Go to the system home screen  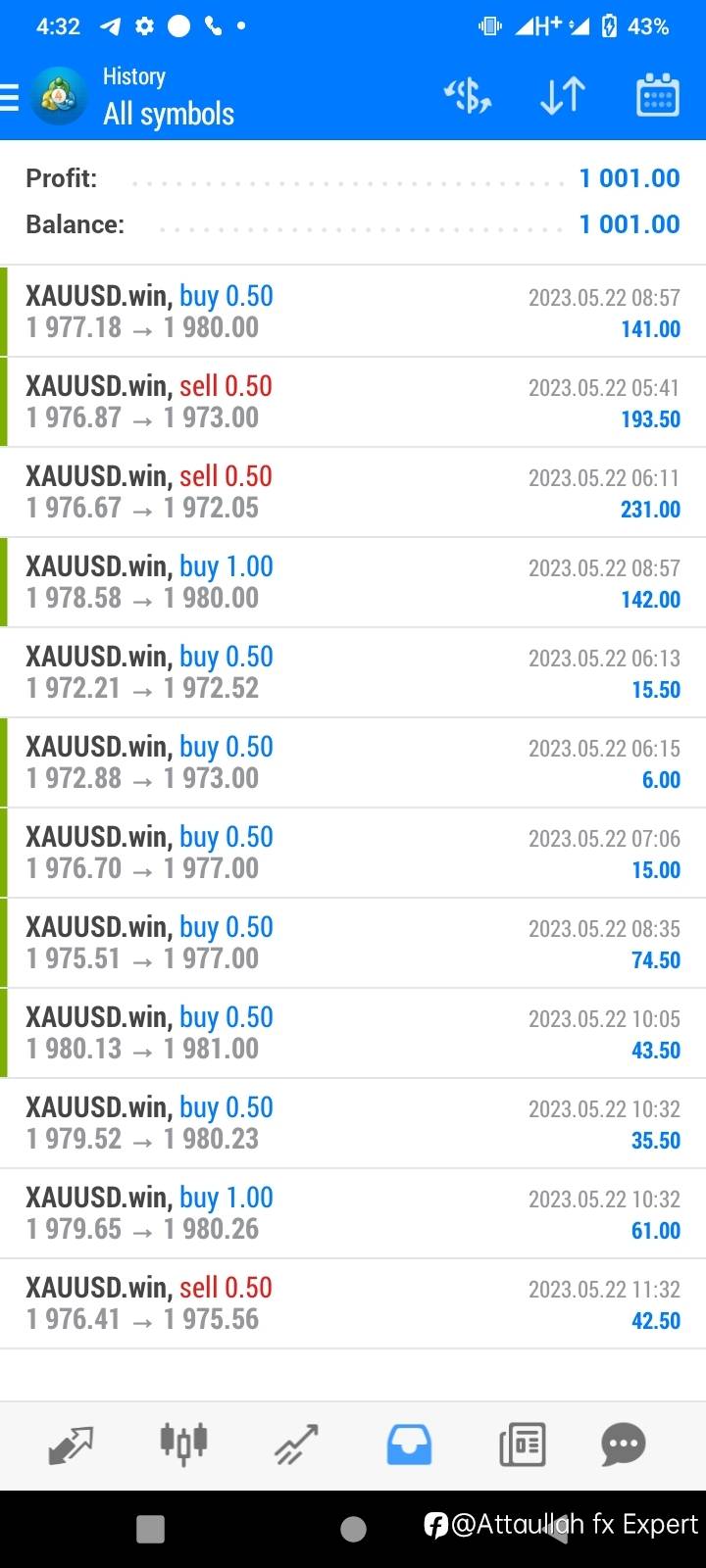click(353, 1529)
